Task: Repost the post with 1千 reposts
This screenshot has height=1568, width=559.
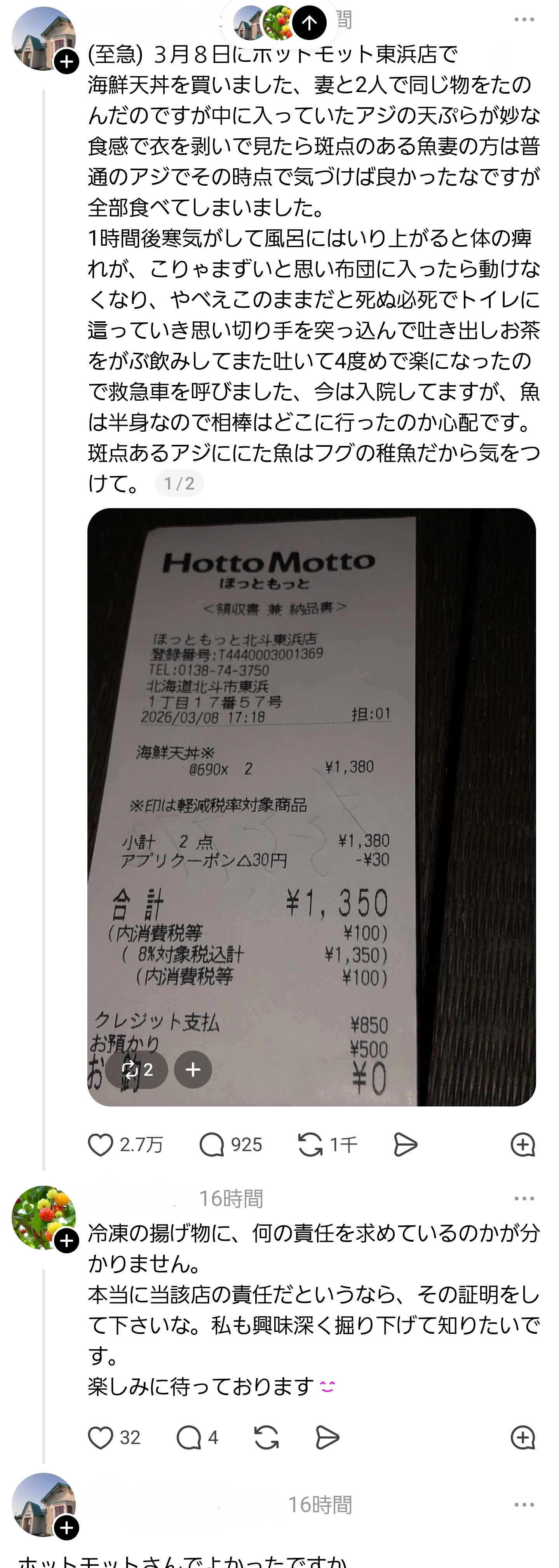Action: click(310, 1145)
